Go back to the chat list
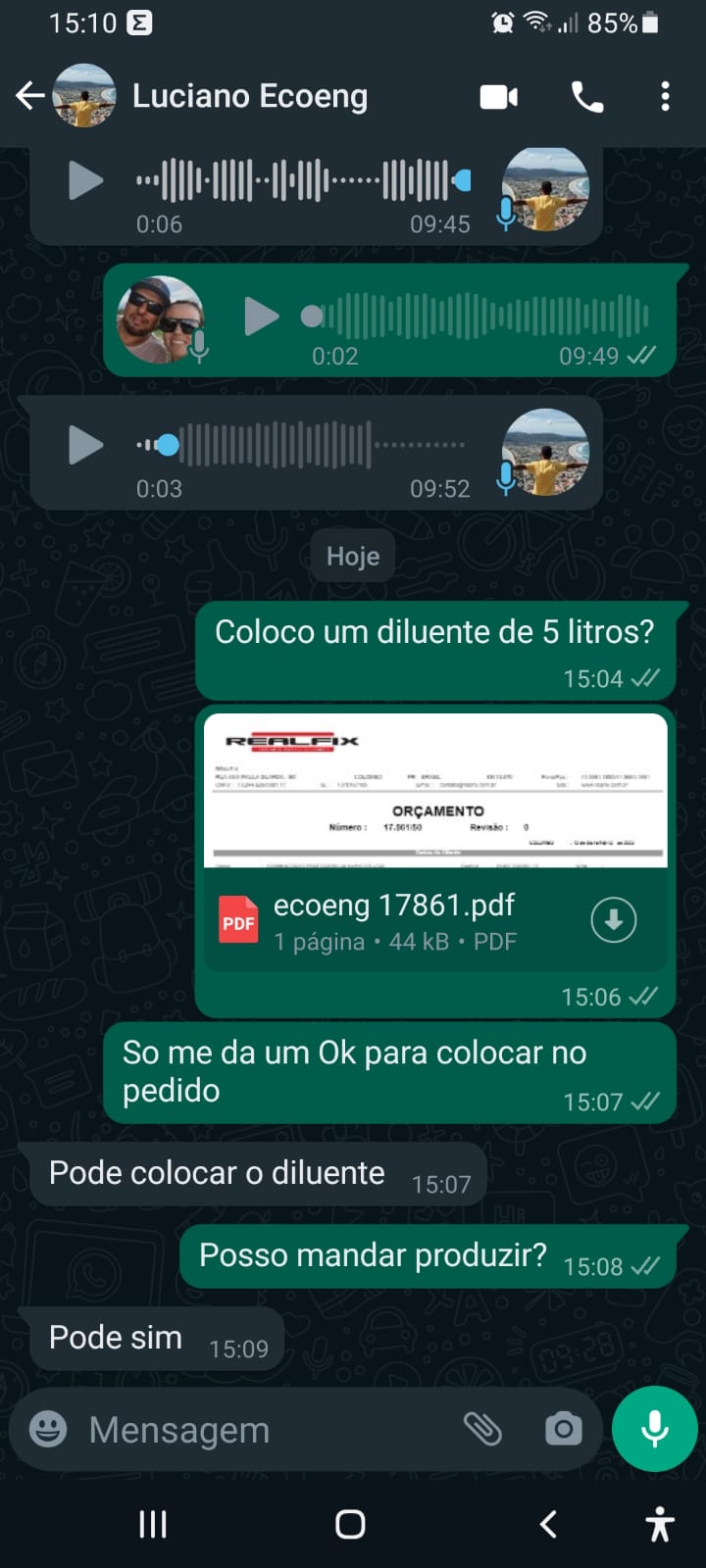 click(29, 96)
